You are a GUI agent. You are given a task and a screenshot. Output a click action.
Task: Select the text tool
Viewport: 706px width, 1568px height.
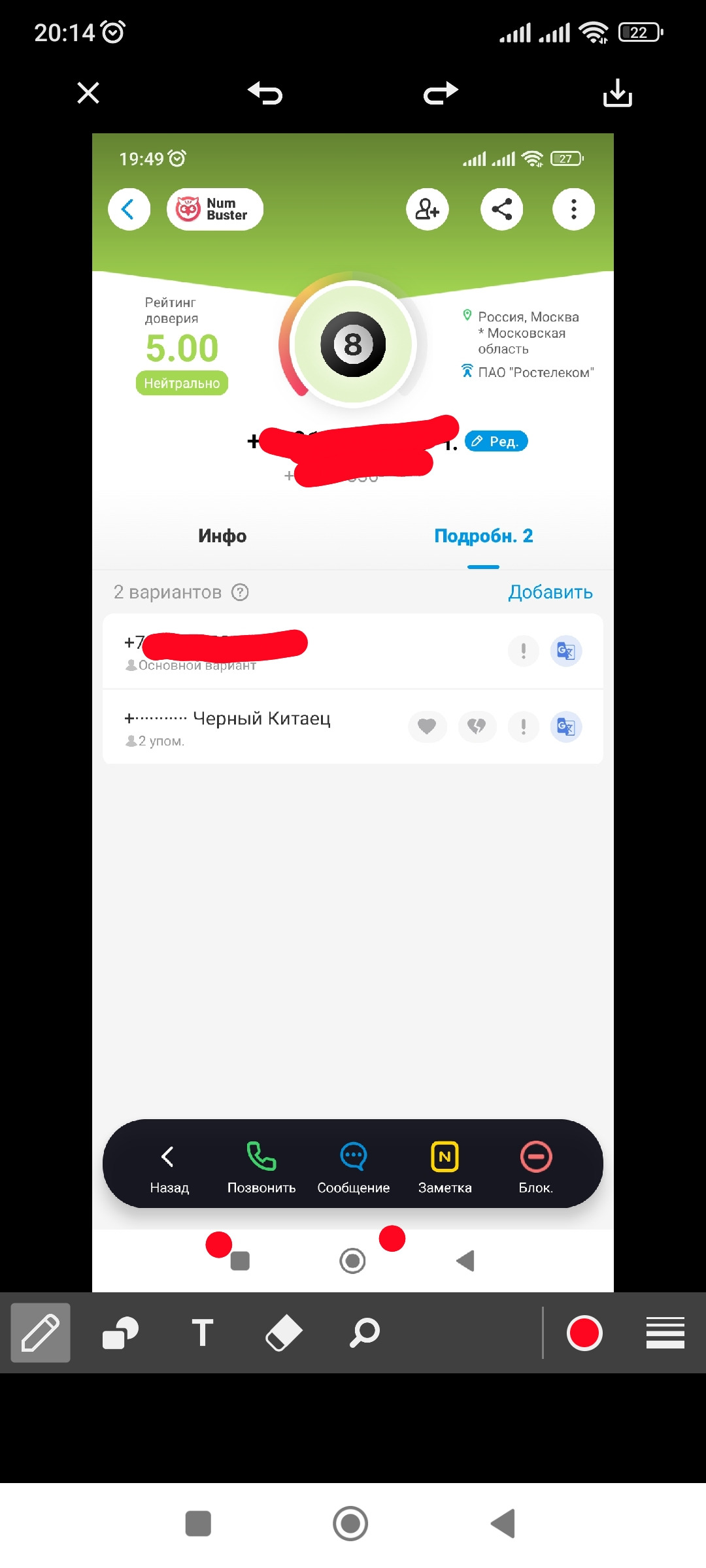[x=202, y=1333]
